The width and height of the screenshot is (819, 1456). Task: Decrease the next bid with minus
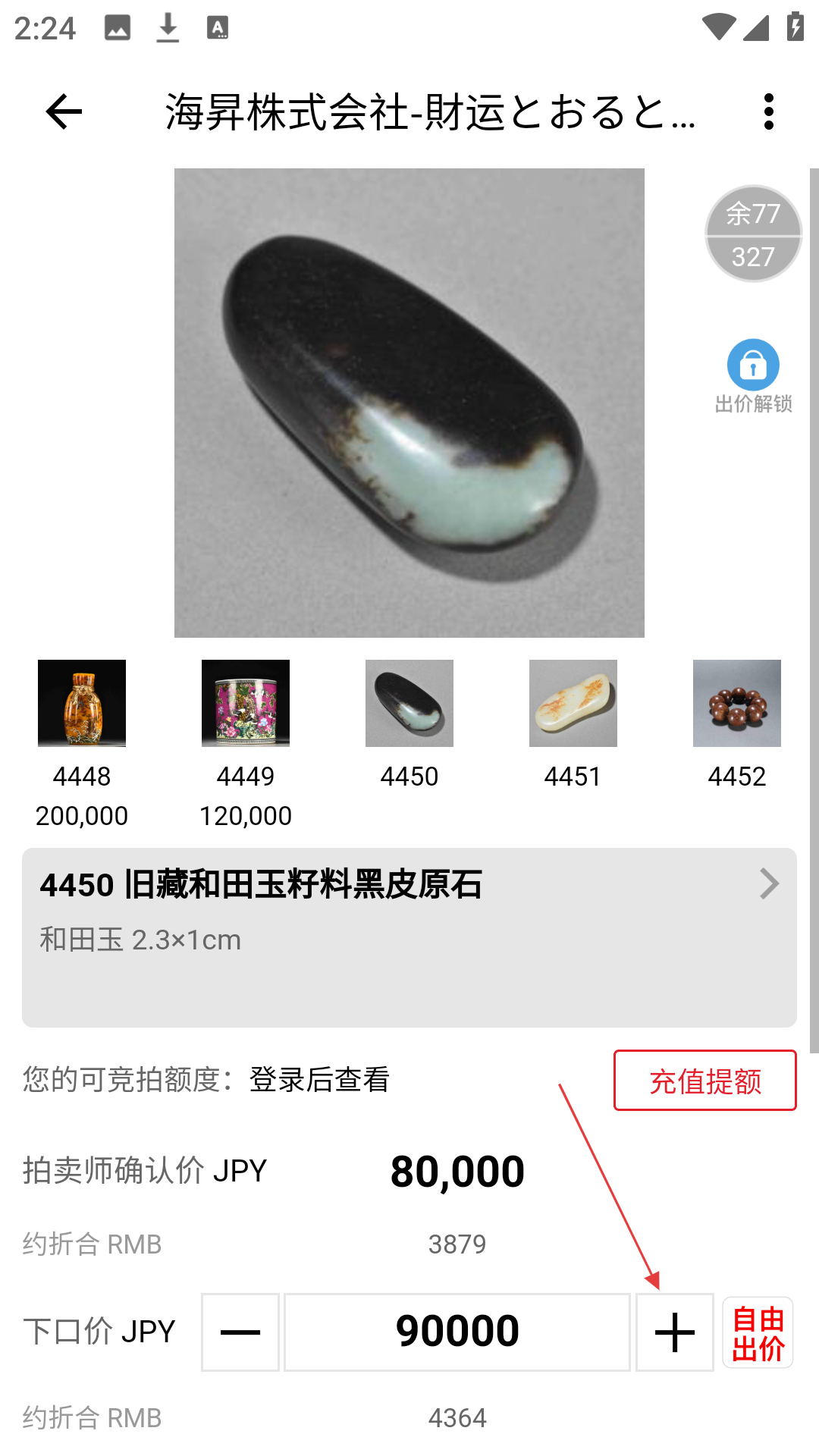[240, 1332]
